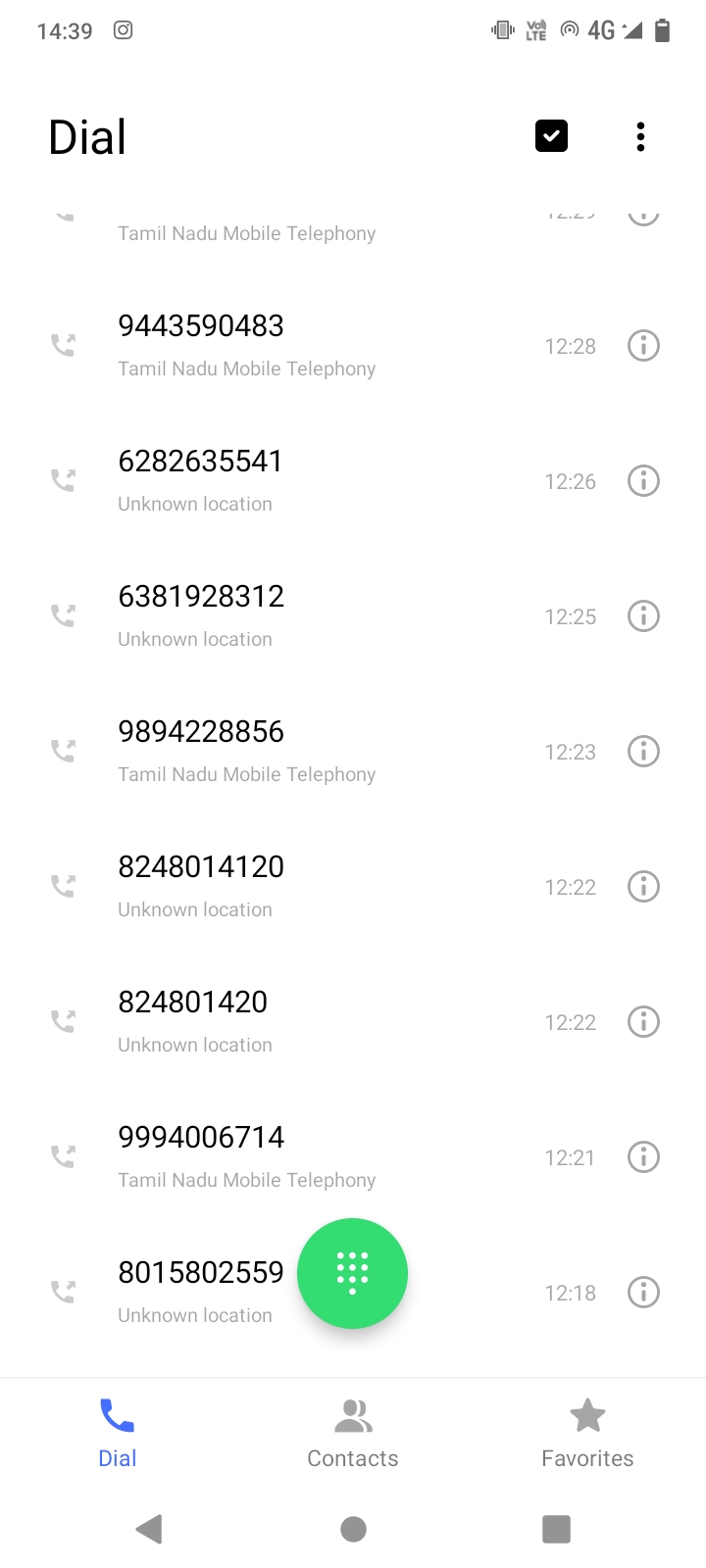Open the dial pad floating button
The width and height of the screenshot is (706, 1568).
(x=352, y=1273)
